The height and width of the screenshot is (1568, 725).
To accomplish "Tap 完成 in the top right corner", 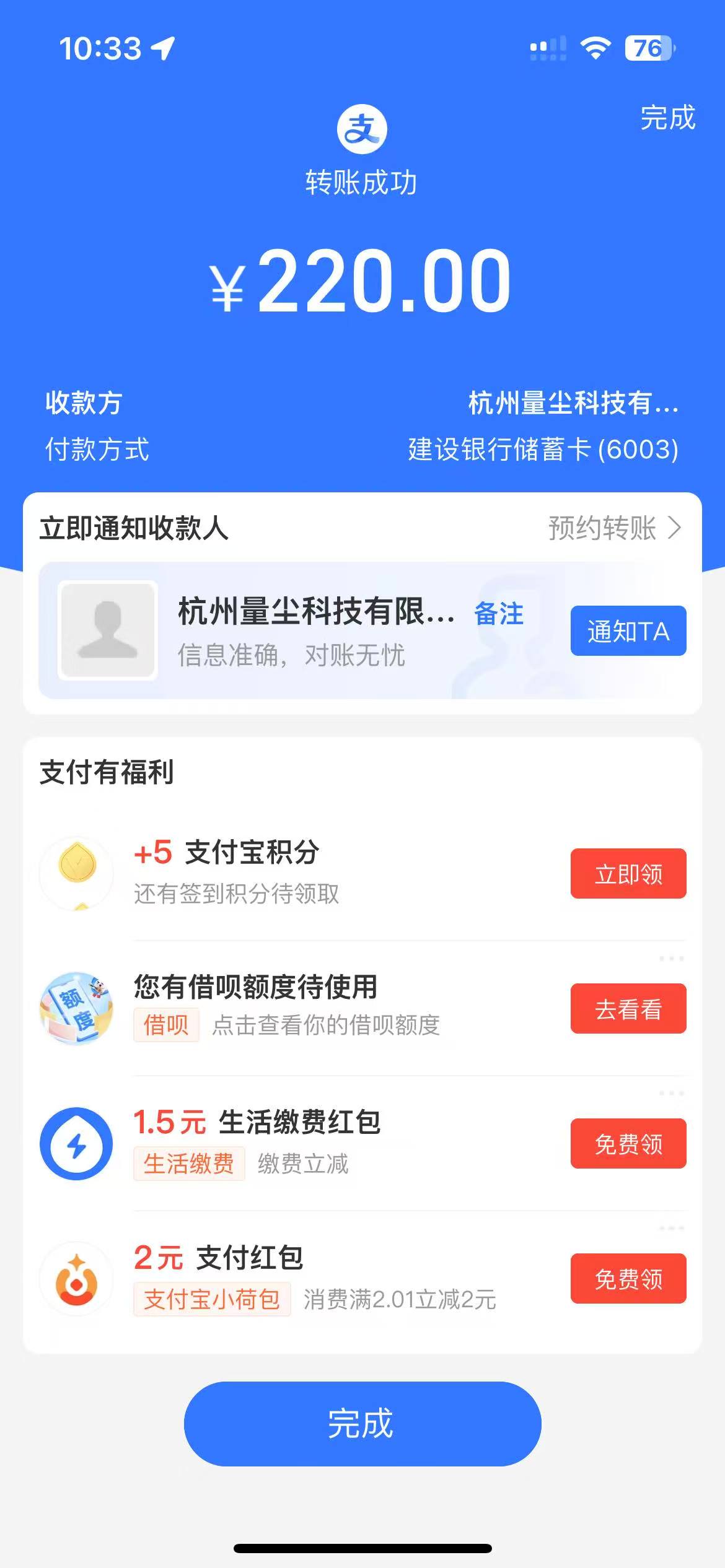I will pos(667,118).
